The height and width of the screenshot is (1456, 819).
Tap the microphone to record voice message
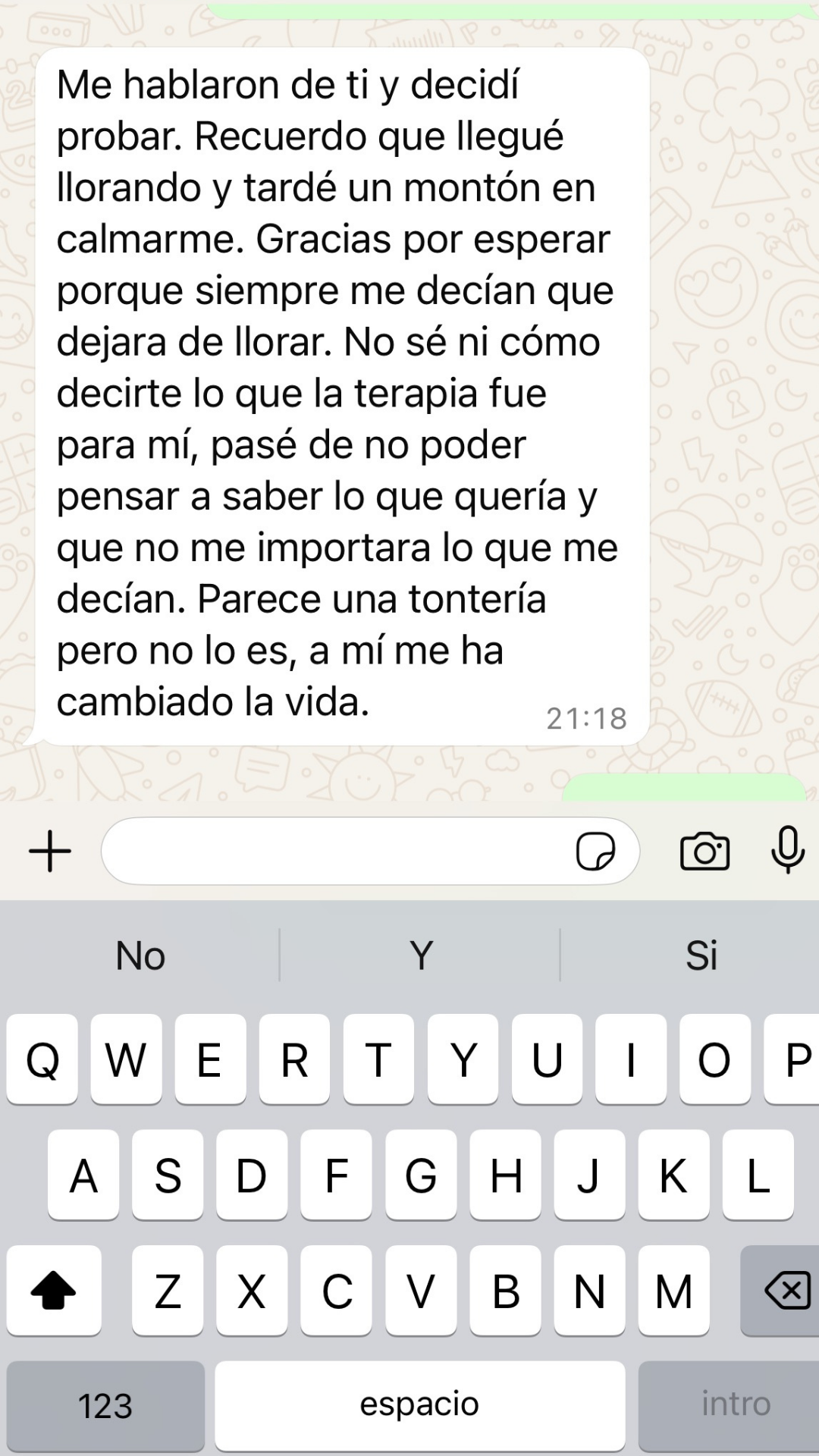[788, 849]
